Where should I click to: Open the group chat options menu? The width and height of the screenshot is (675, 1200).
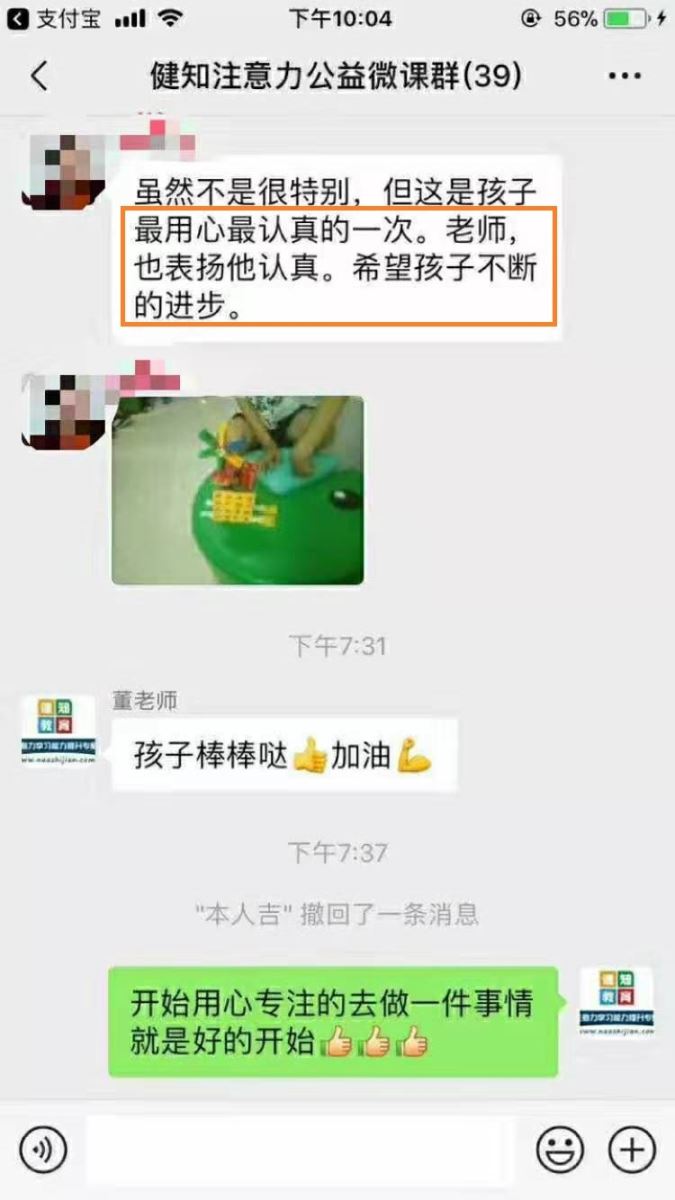[x=625, y=76]
